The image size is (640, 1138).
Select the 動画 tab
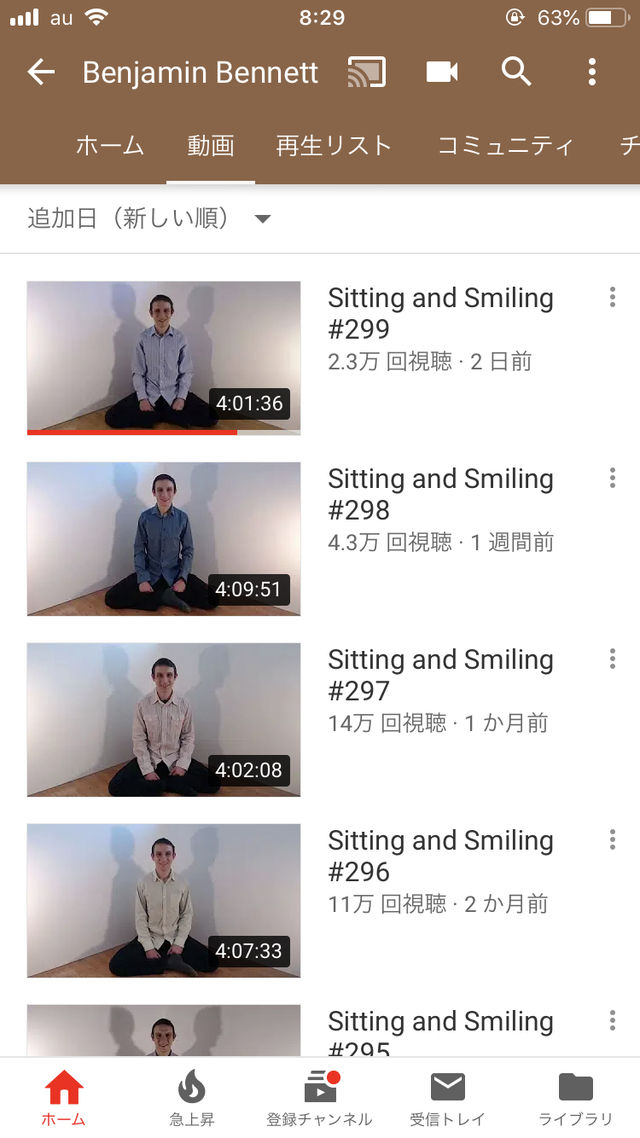[210, 145]
